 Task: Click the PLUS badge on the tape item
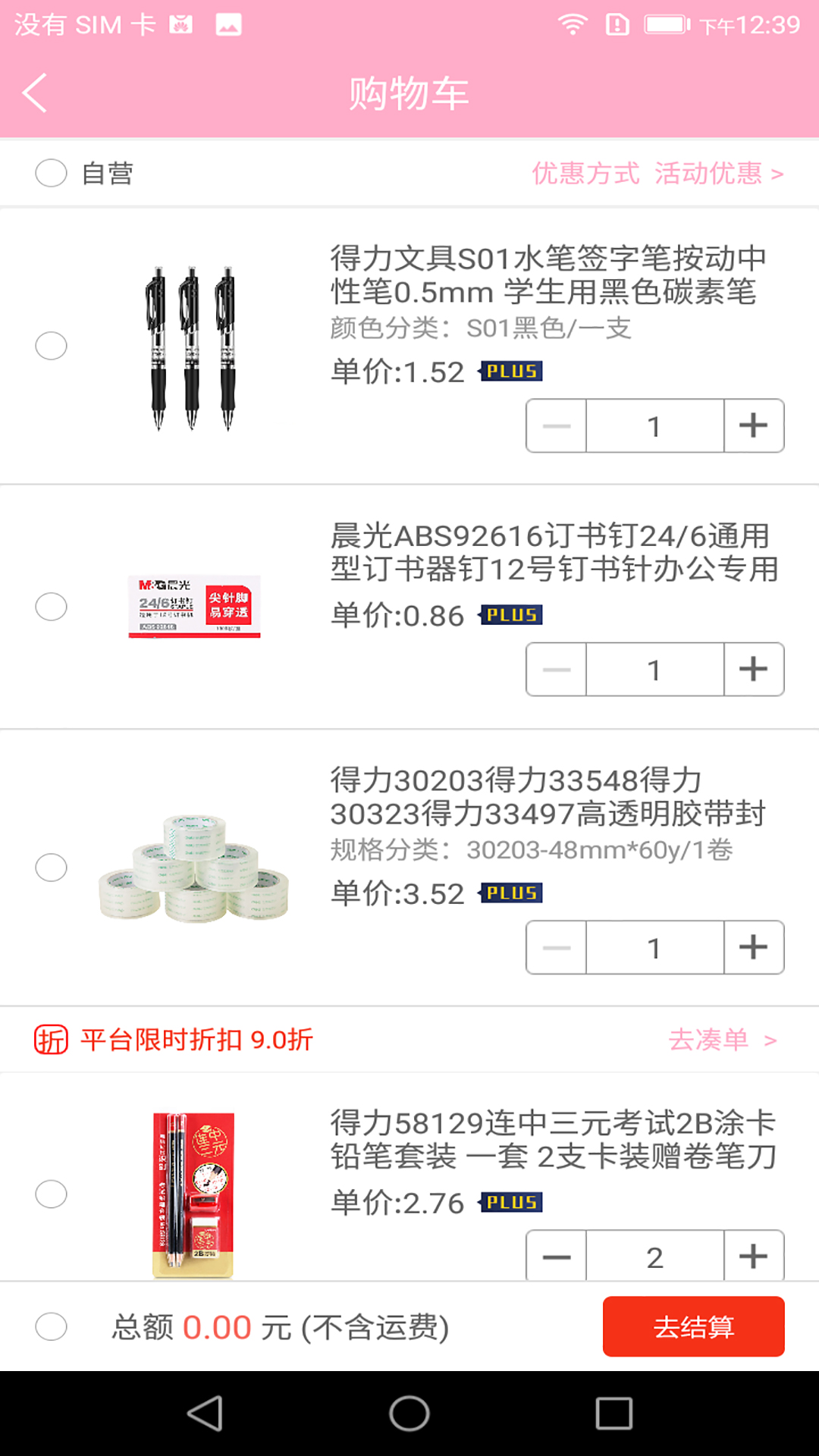pyautogui.click(x=511, y=893)
